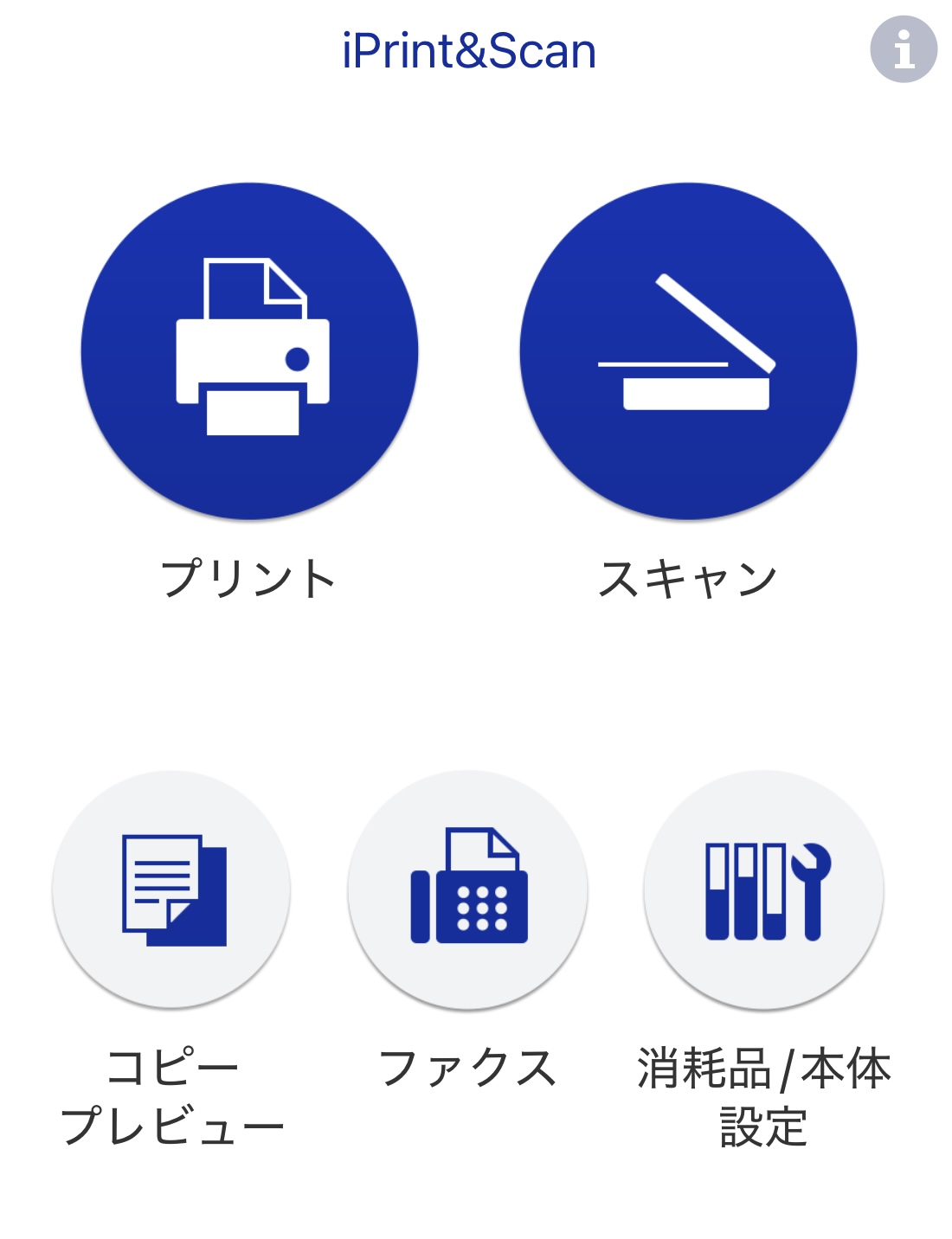Open the プリント (Print) function
The image size is (952, 1239).
(250, 351)
